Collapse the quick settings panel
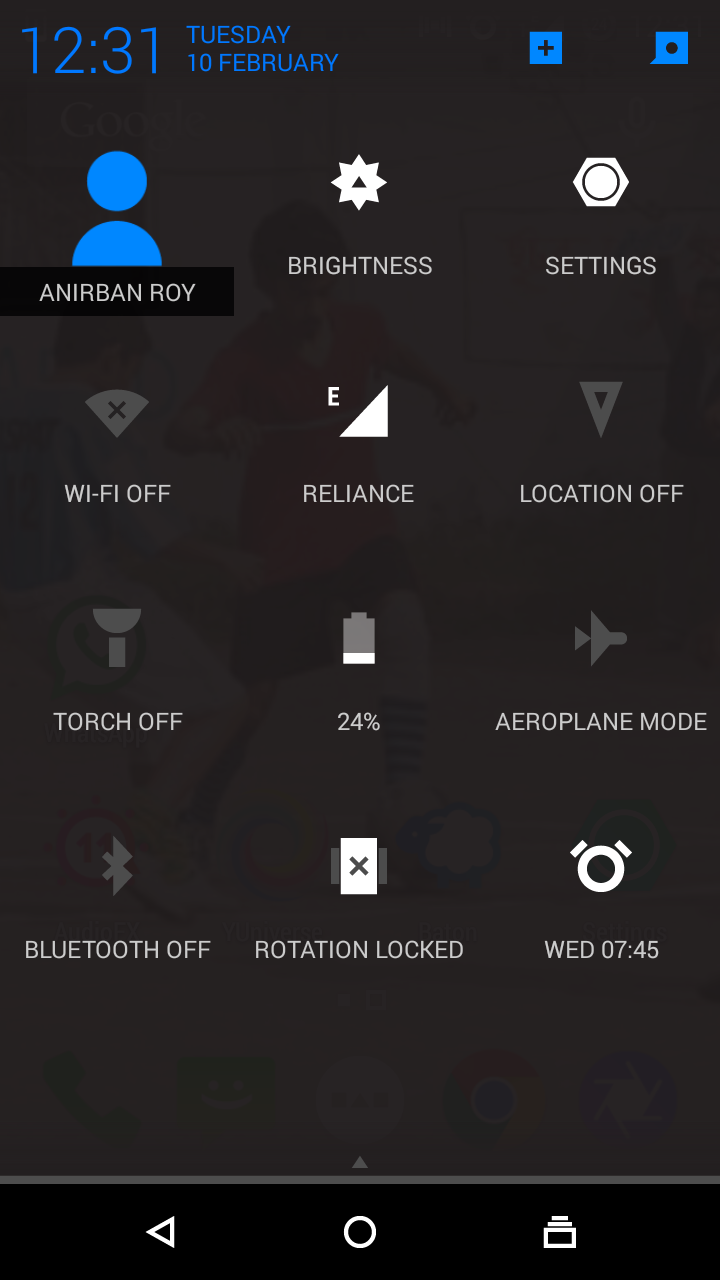Image resolution: width=720 pixels, height=1280 pixels. tap(359, 1163)
